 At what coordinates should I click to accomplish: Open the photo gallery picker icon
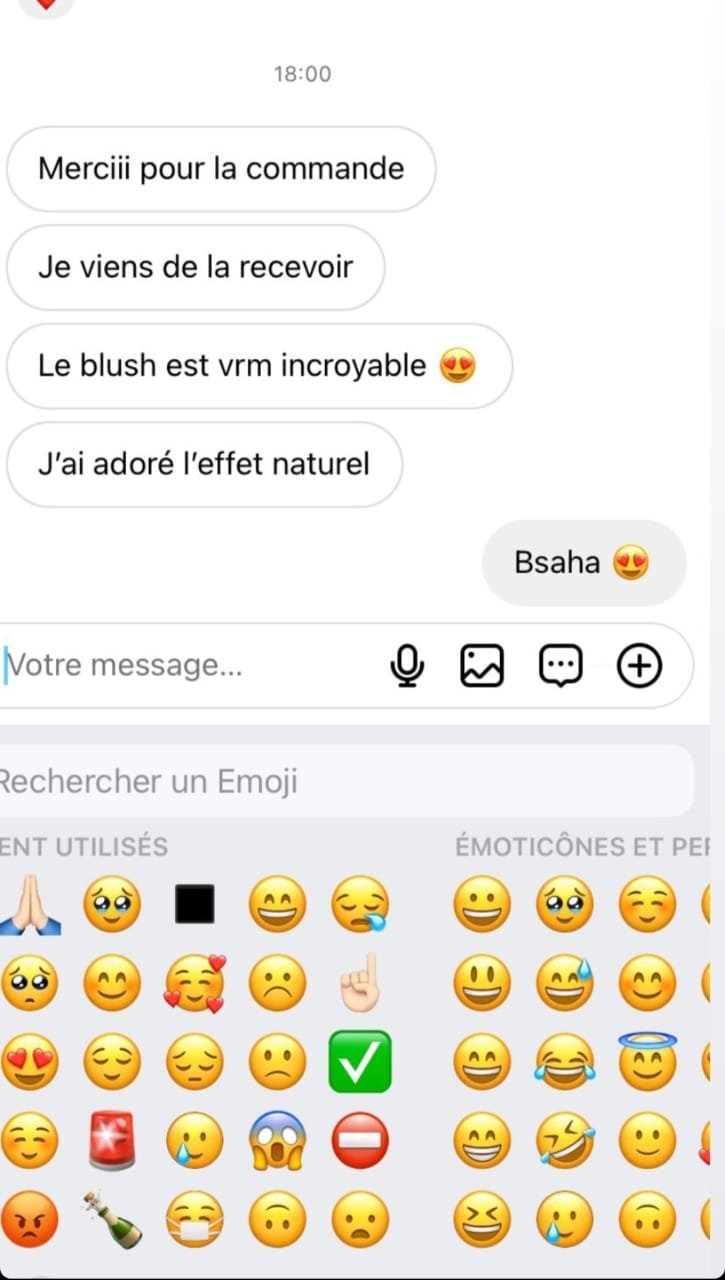tap(482, 665)
